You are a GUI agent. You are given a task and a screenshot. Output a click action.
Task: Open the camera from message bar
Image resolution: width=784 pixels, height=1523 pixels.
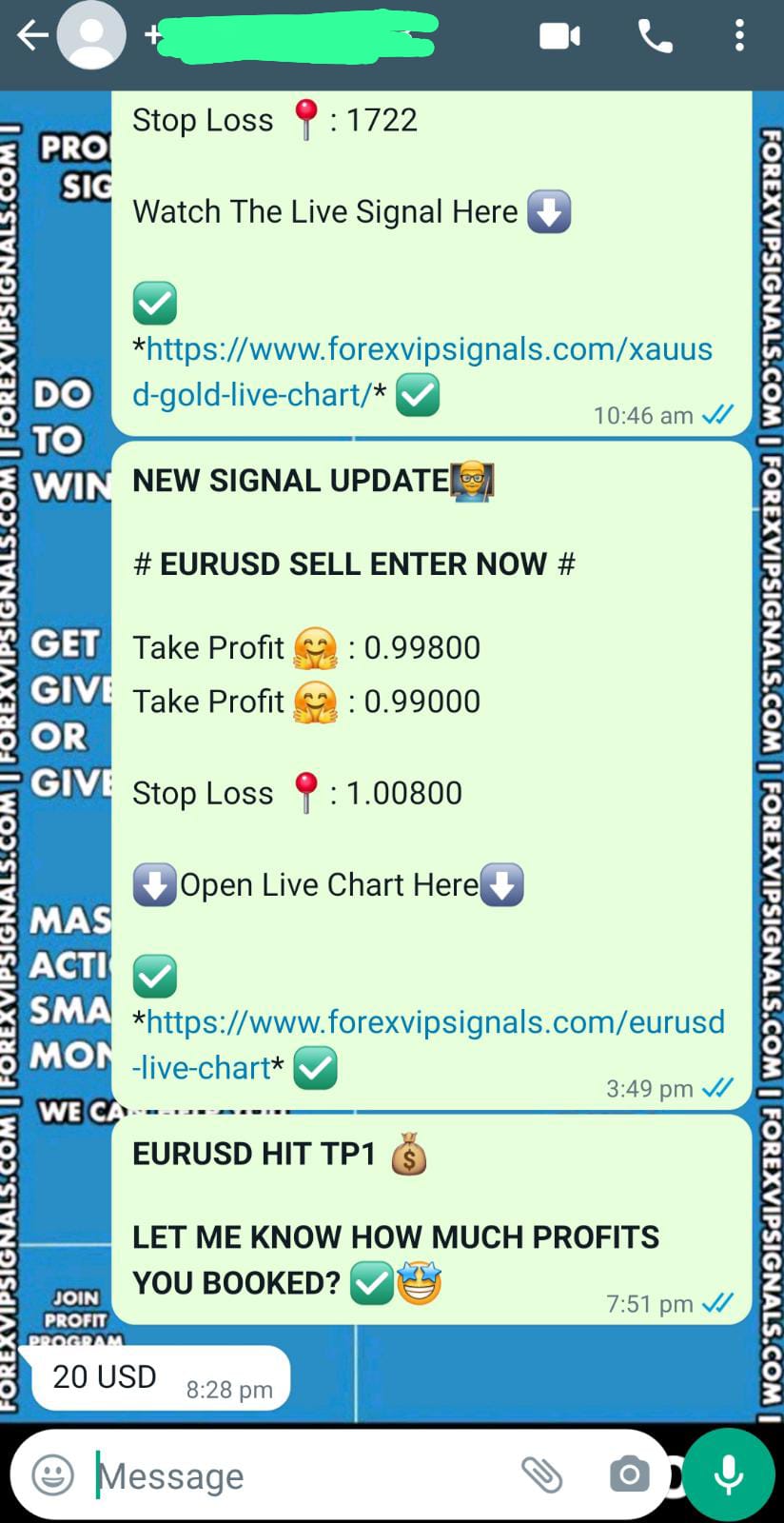(629, 1475)
